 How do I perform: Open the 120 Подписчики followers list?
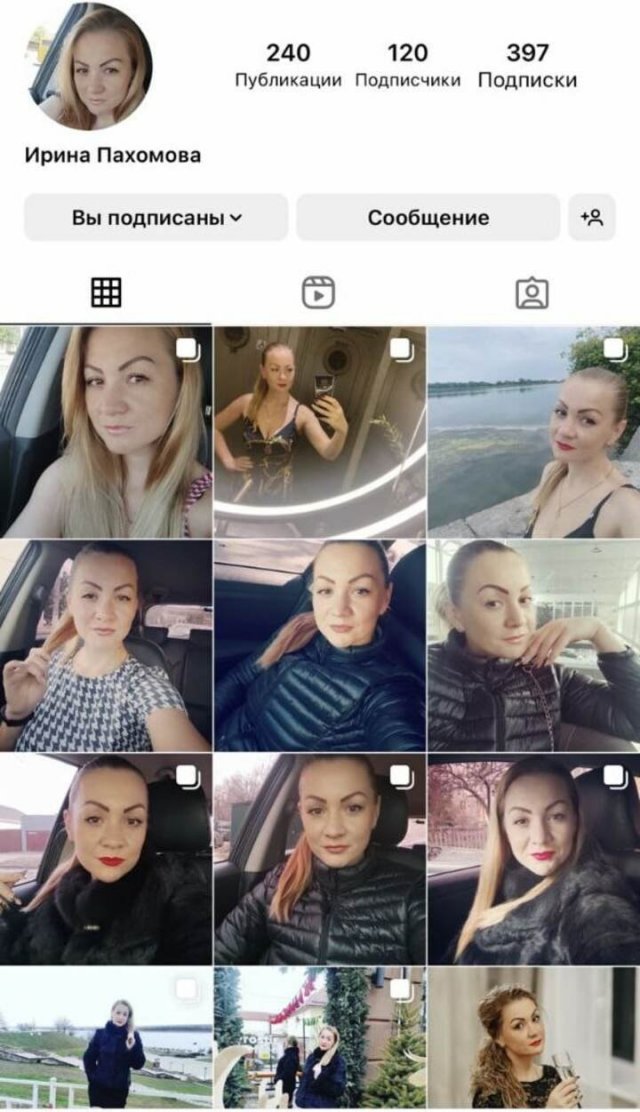tap(407, 65)
